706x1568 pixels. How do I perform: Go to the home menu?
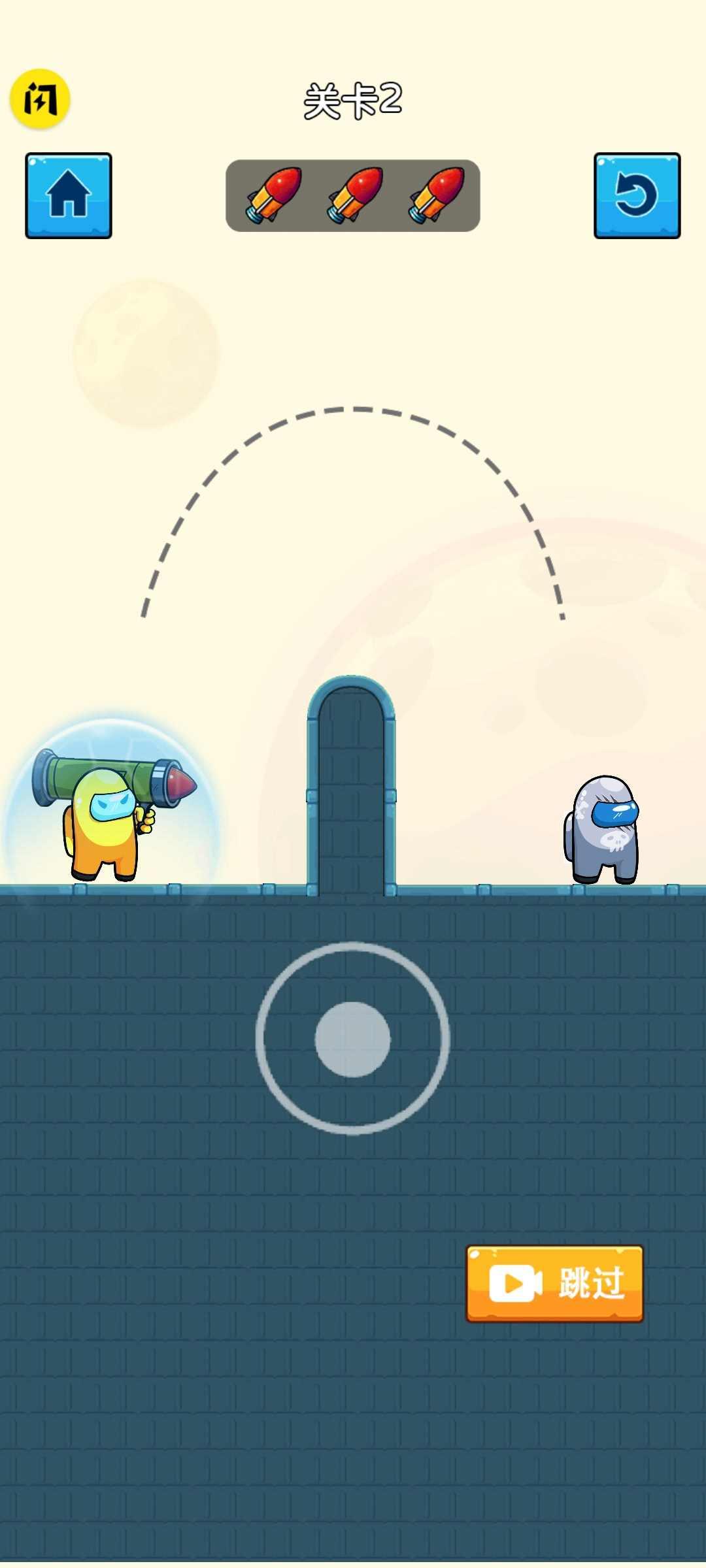click(69, 196)
